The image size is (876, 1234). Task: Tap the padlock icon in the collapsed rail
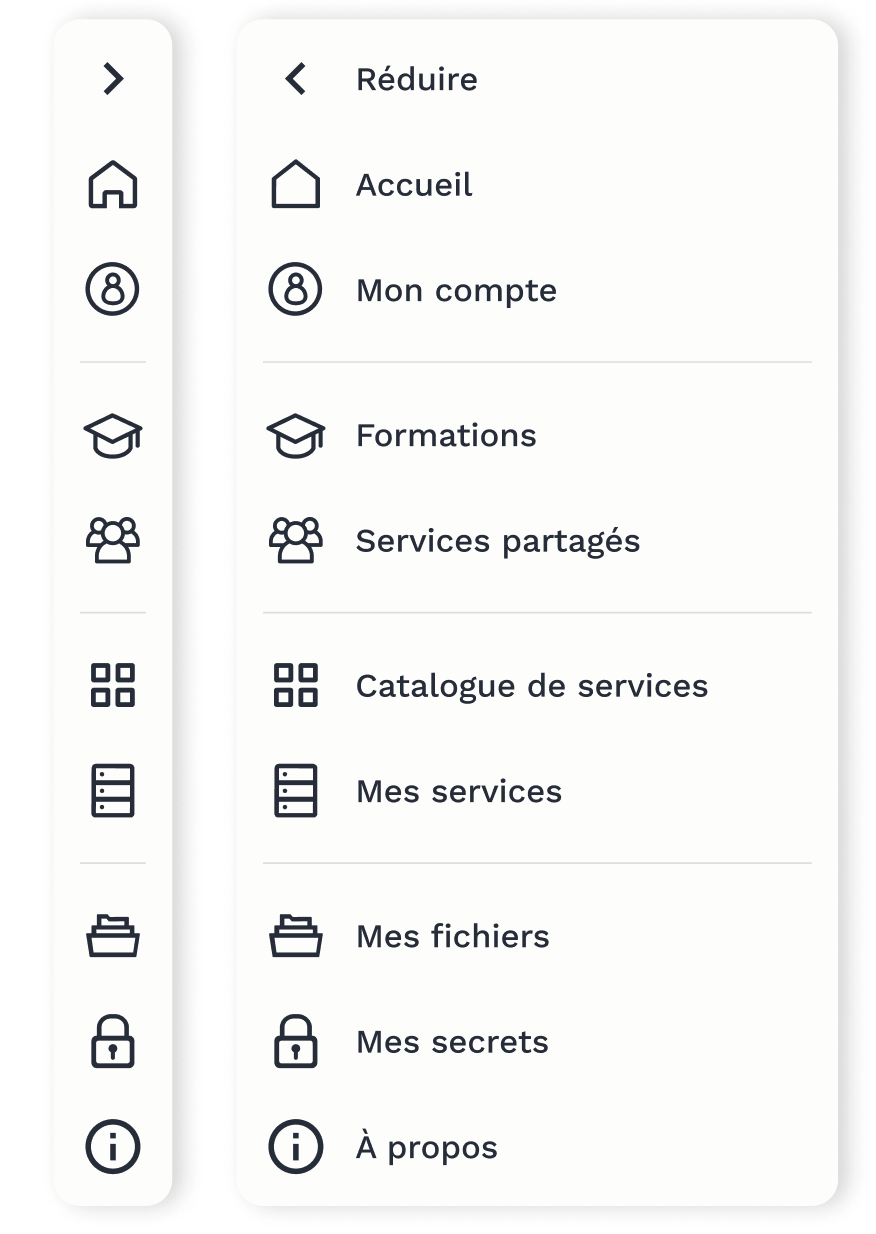click(x=113, y=1042)
